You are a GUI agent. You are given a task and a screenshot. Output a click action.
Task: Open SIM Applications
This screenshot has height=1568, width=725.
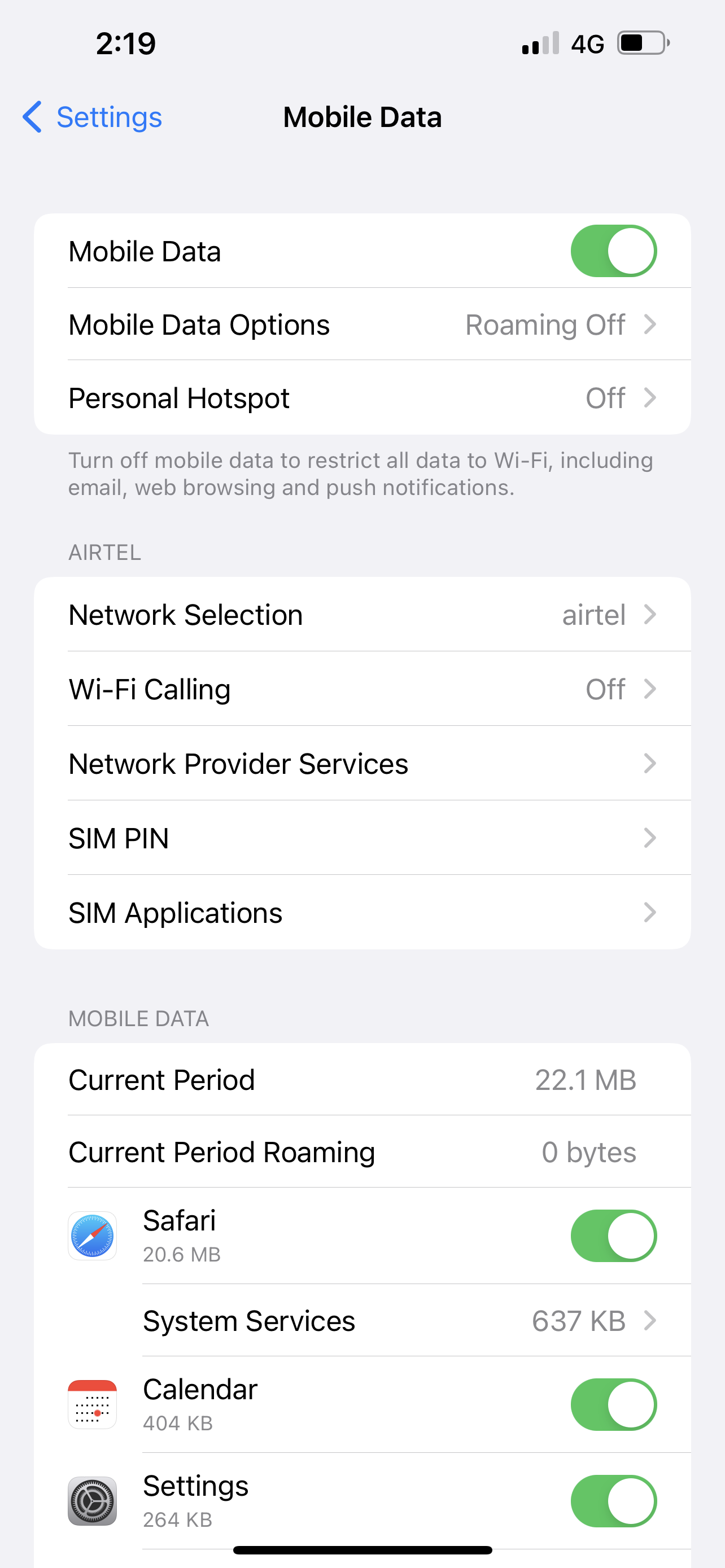pos(362,913)
